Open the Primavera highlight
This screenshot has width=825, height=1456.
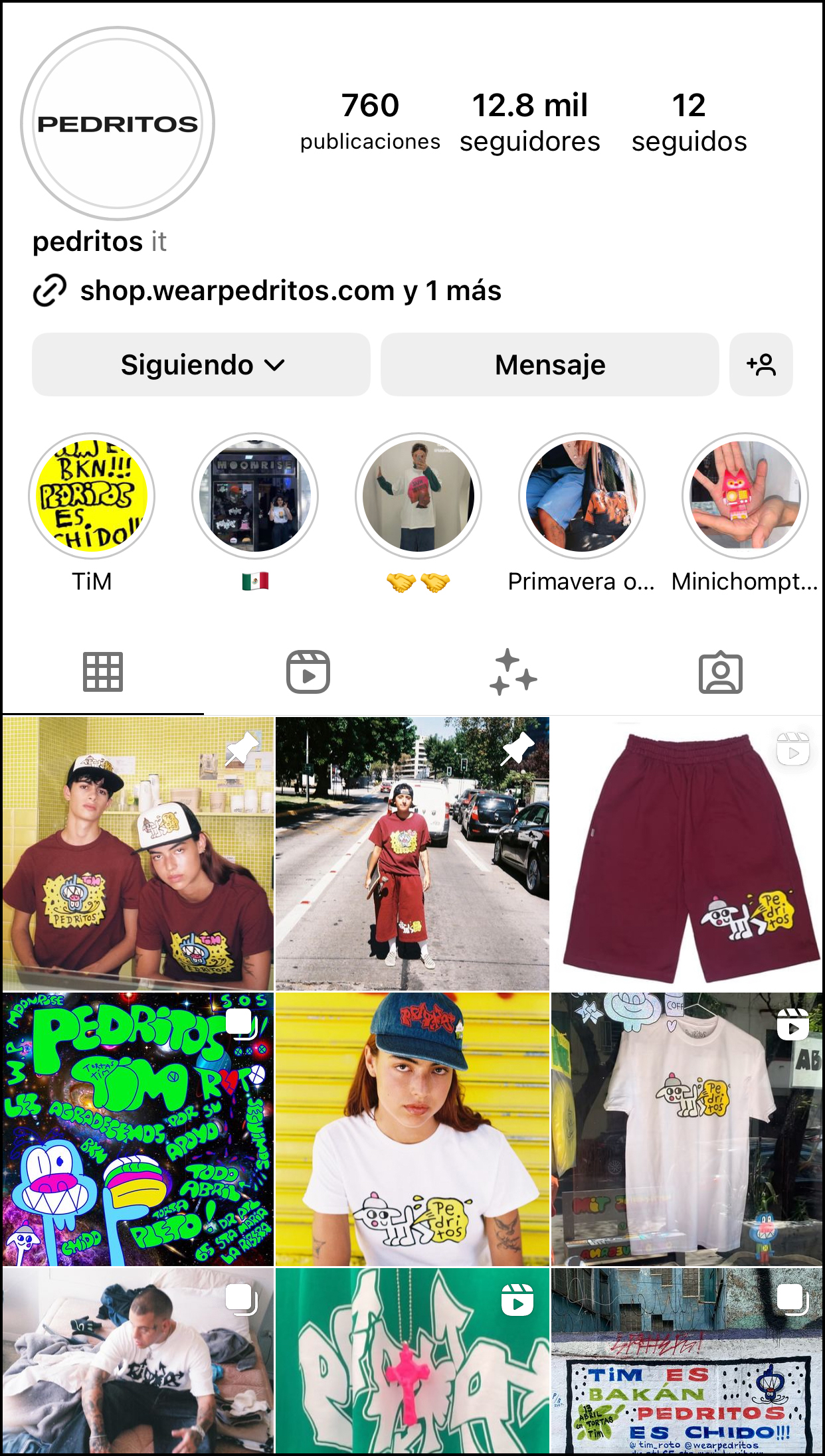(582, 496)
